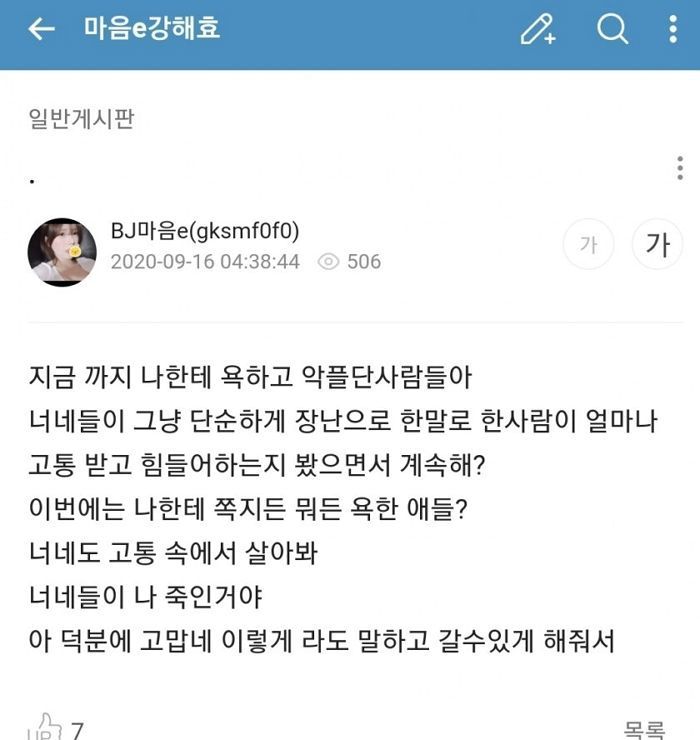Image resolution: width=700 pixels, height=740 pixels.
Task: Increase text size with large 가 button
Action: click(x=657, y=245)
